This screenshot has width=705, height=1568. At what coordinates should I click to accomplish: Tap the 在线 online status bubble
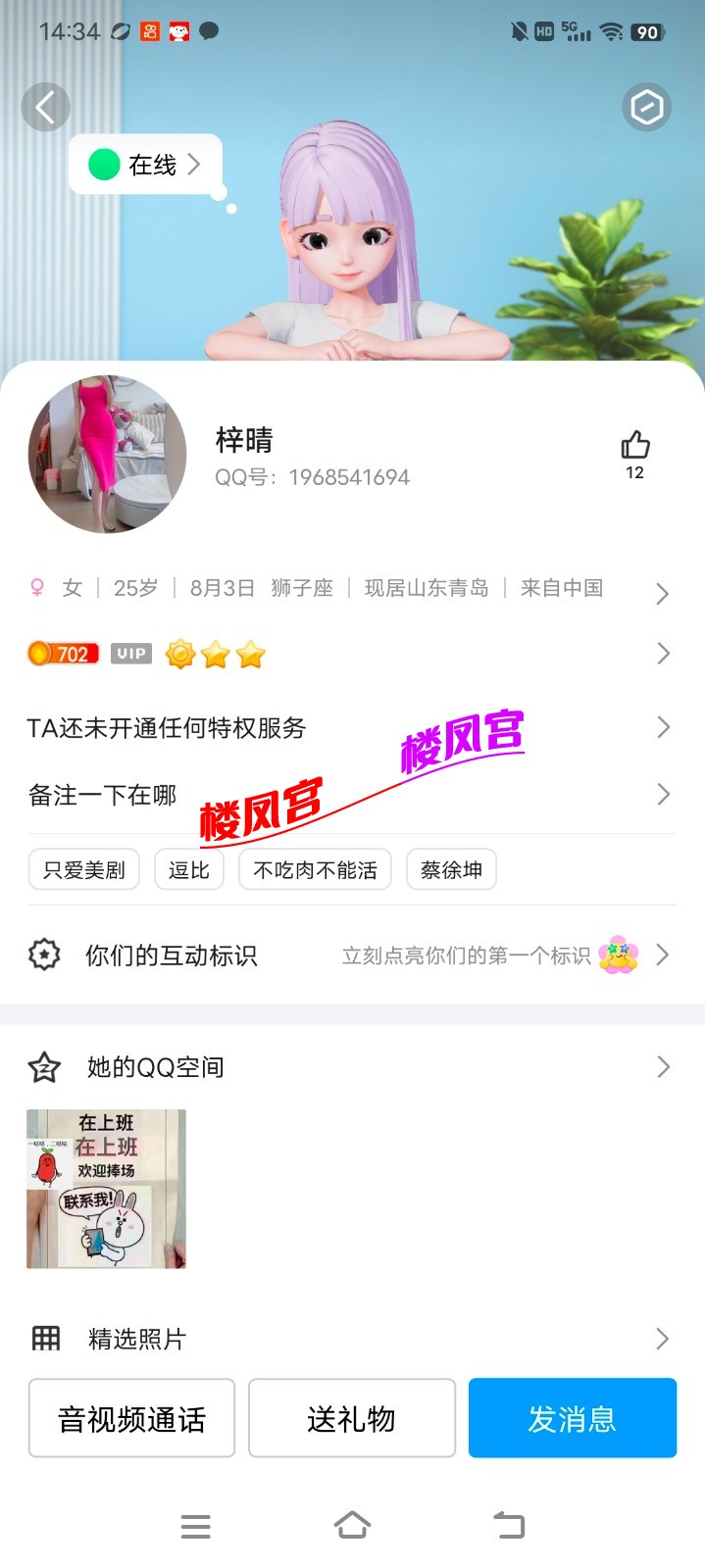tap(146, 165)
